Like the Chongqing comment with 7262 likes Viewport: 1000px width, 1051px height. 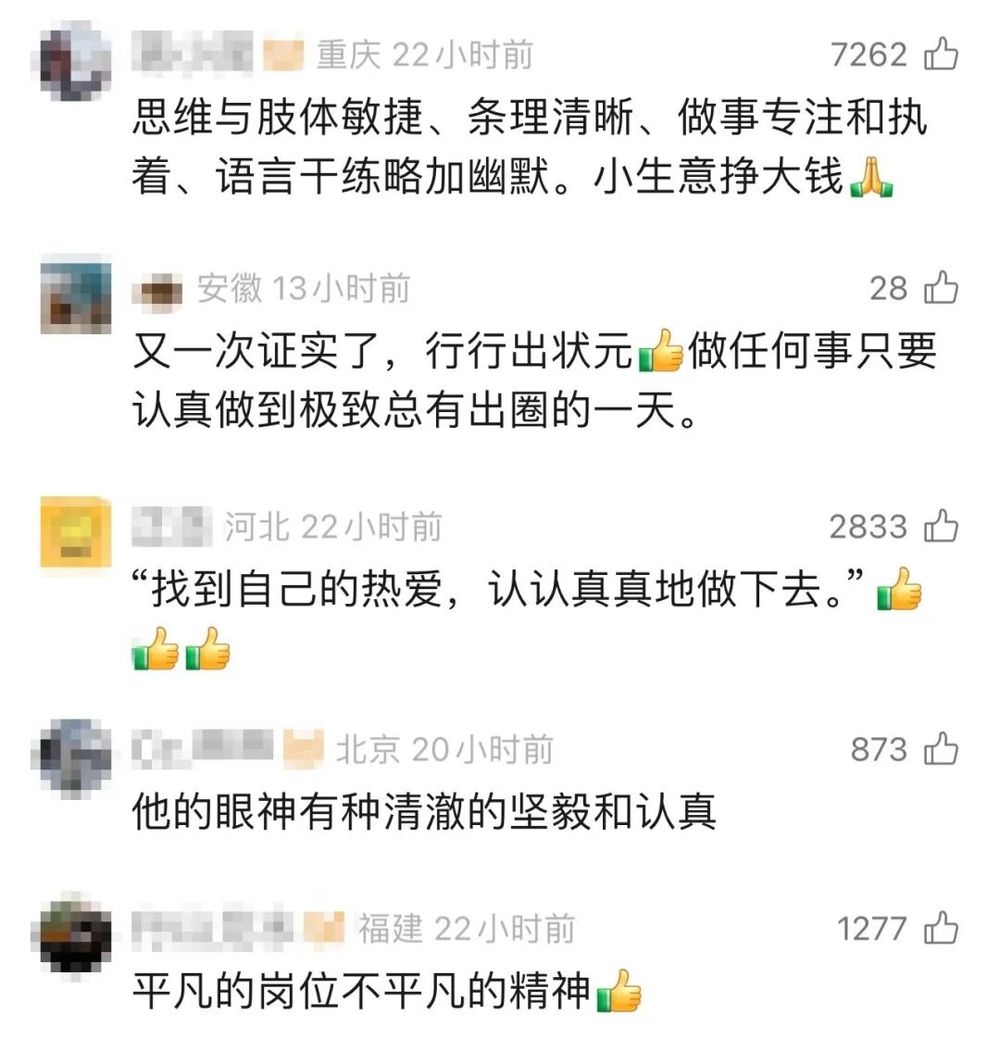(941, 55)
